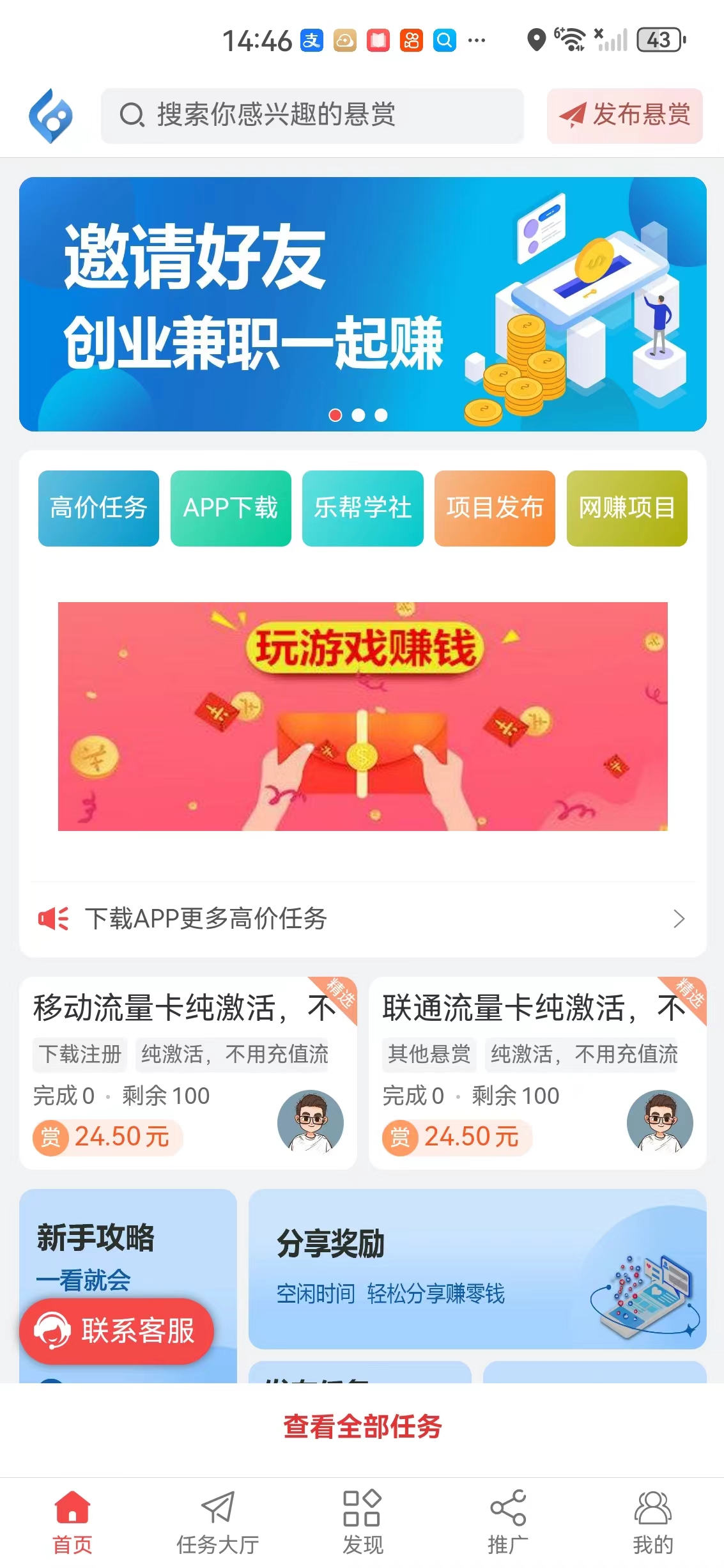Open the ellipsis menu in the status bar
The height and width of the screenshot is (1568, 724).
pos(475,41)
